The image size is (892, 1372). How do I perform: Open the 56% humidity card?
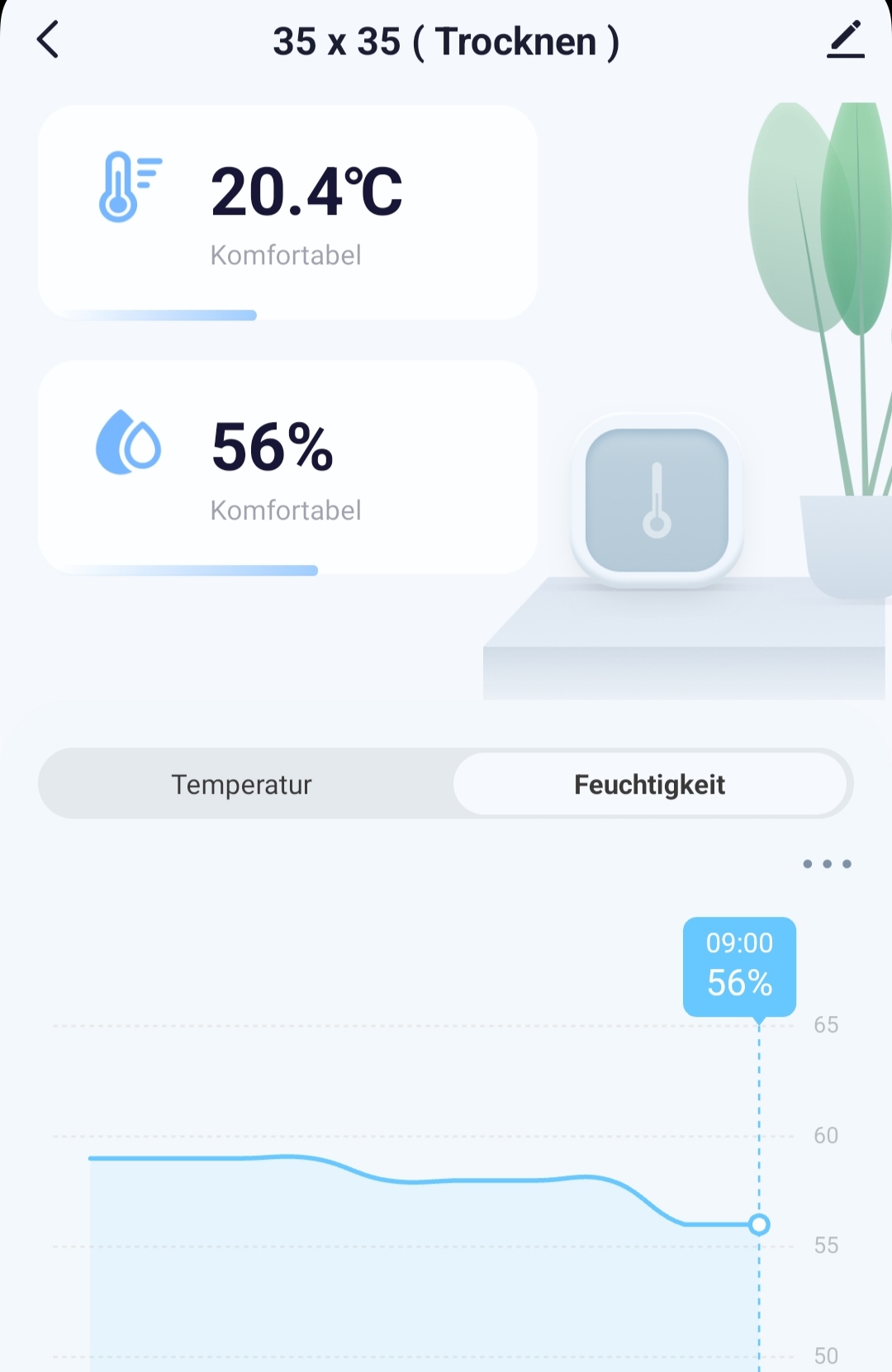click(x=287, y=468)
